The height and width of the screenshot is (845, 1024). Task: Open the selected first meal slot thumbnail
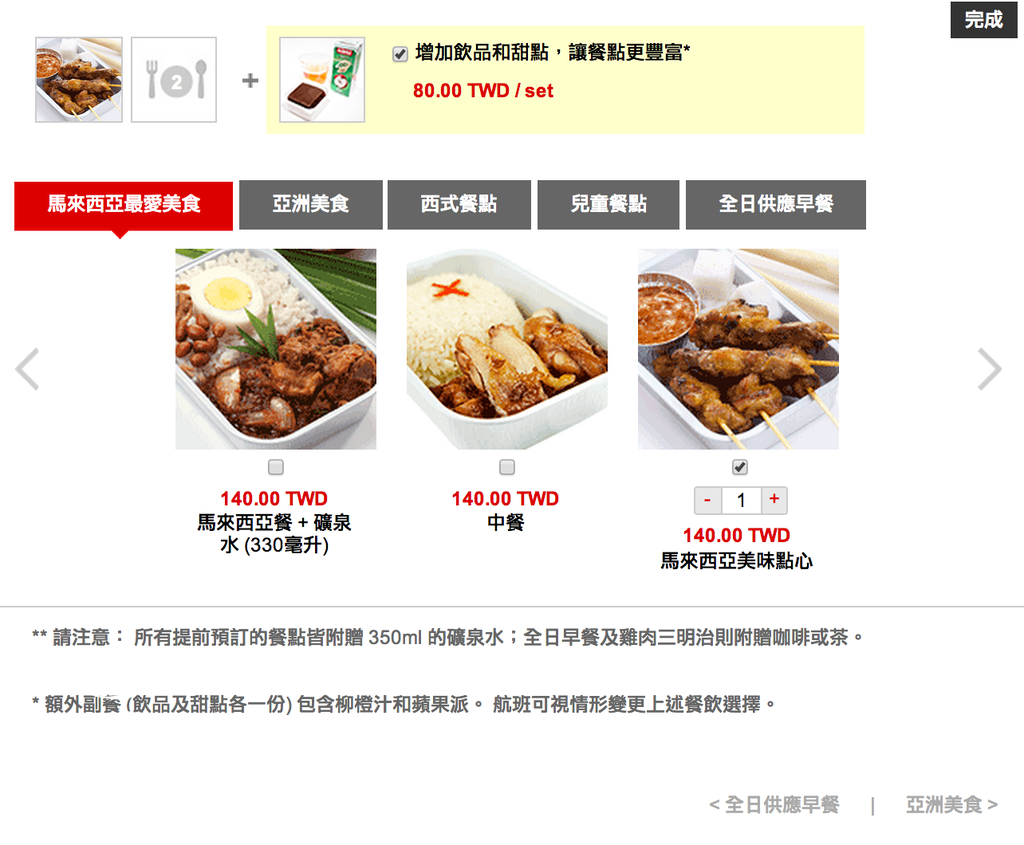tap(79, 80)
